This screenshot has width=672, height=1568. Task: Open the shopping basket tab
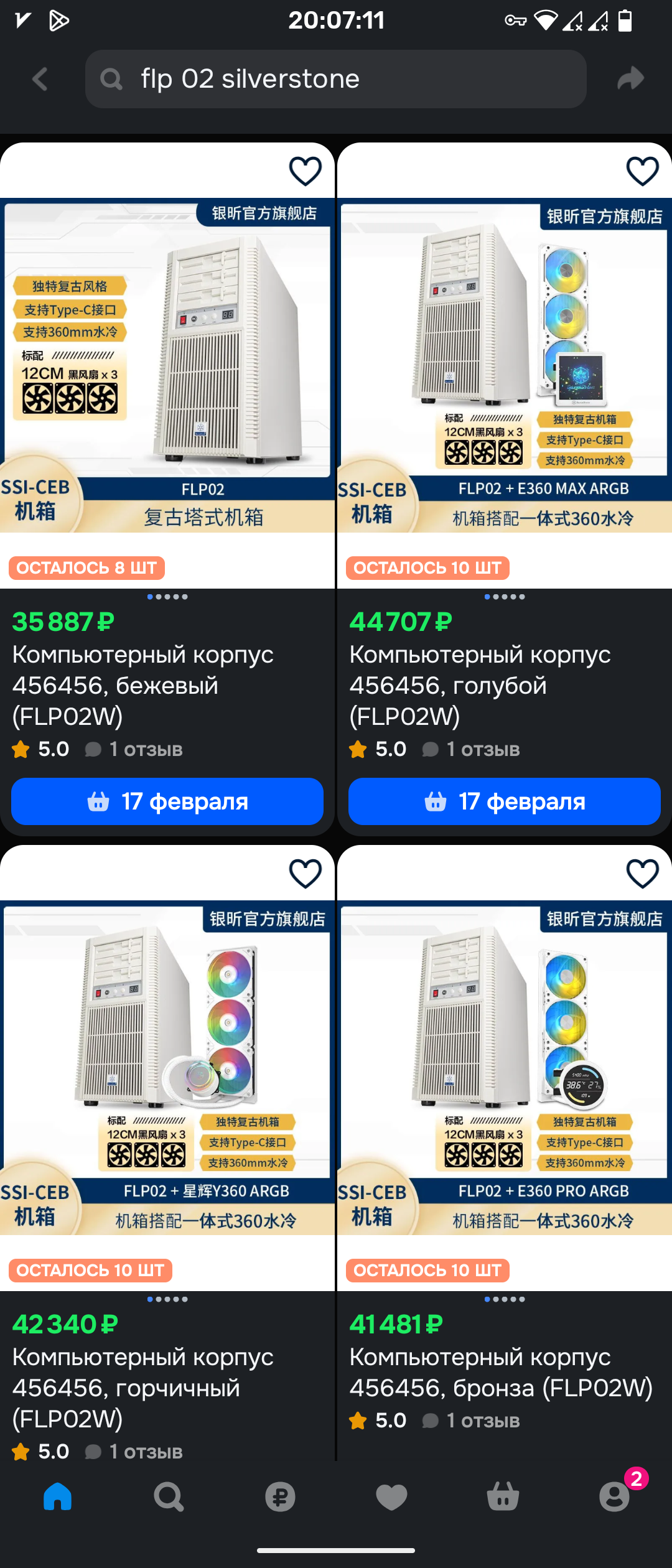[503, 1496]
